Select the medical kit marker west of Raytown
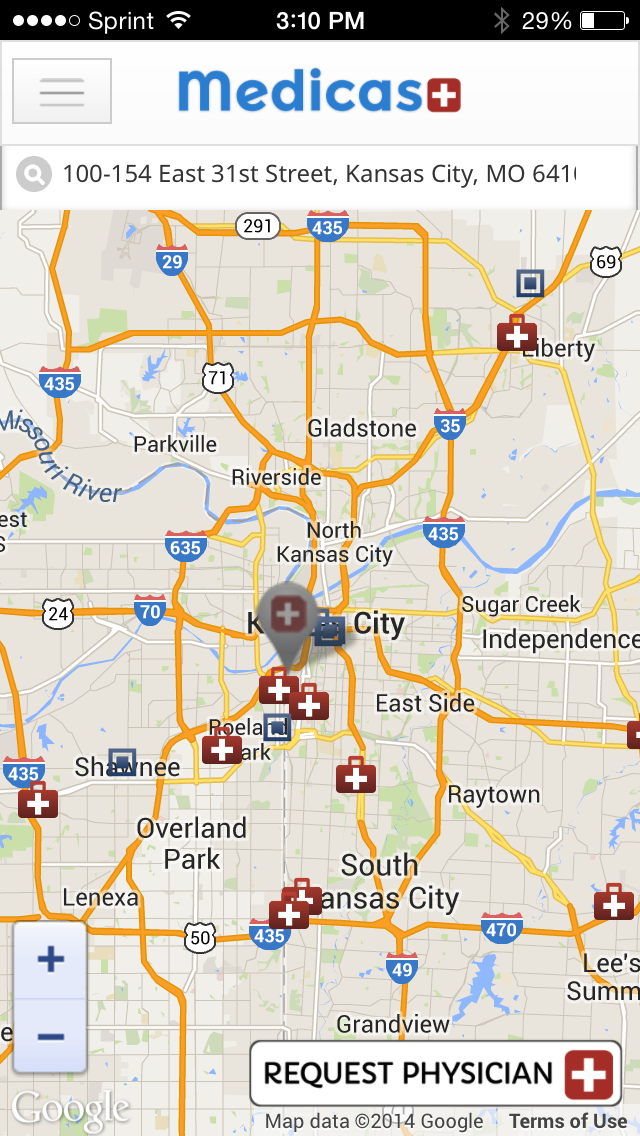This screenshot has height=1136, width=640. point(355,775)
